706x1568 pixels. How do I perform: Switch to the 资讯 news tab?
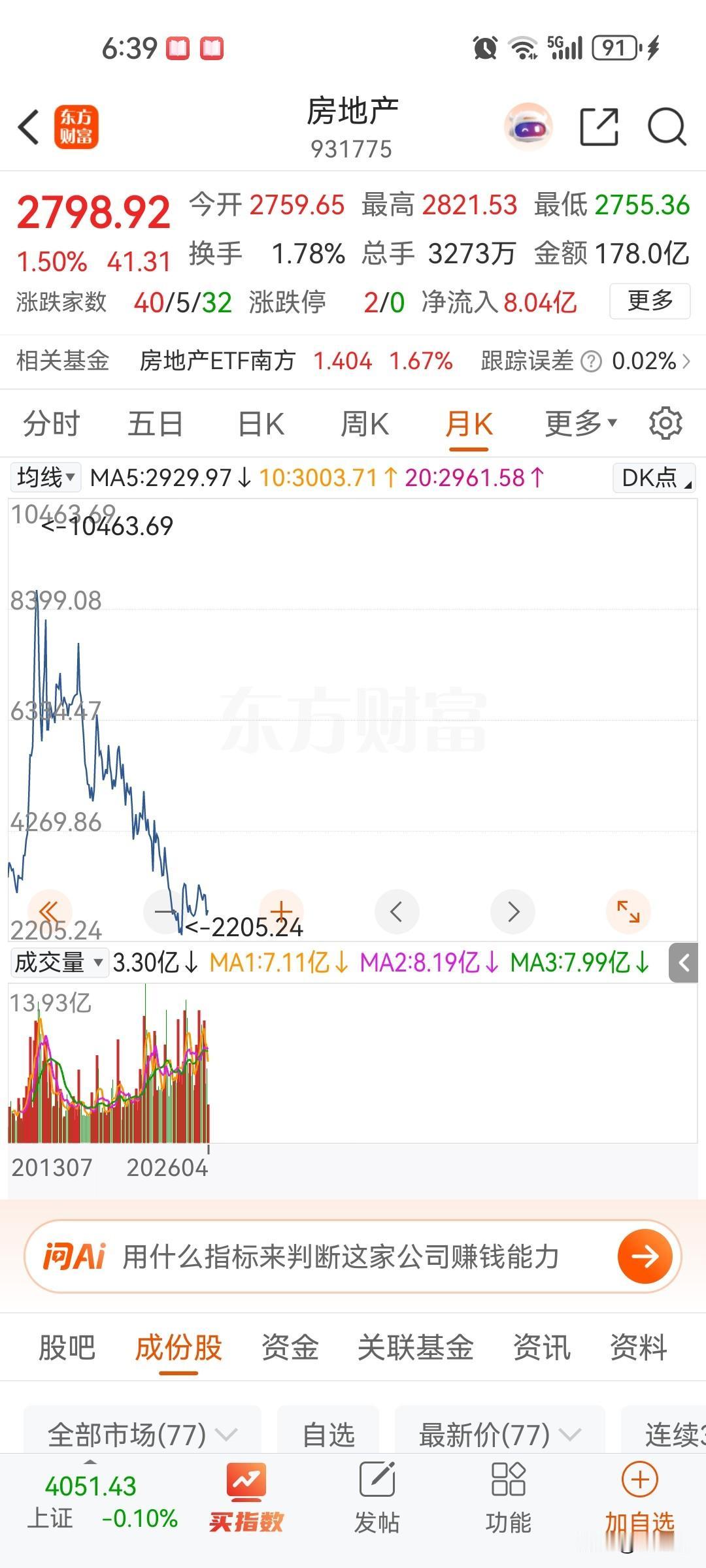tap(541, 1347)
